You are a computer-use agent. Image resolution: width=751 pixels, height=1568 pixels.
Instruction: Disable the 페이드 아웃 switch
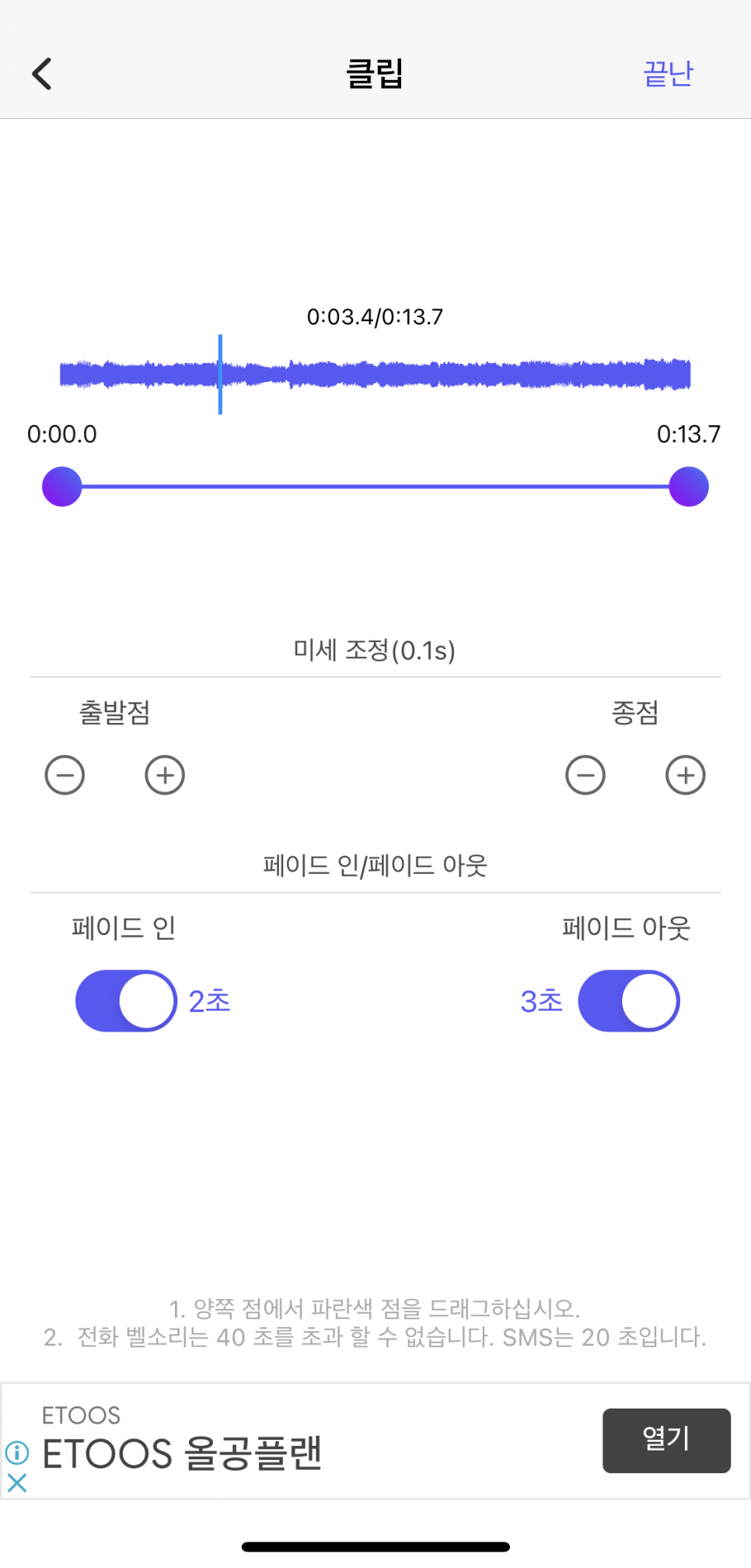click(x=629, y=1001)
